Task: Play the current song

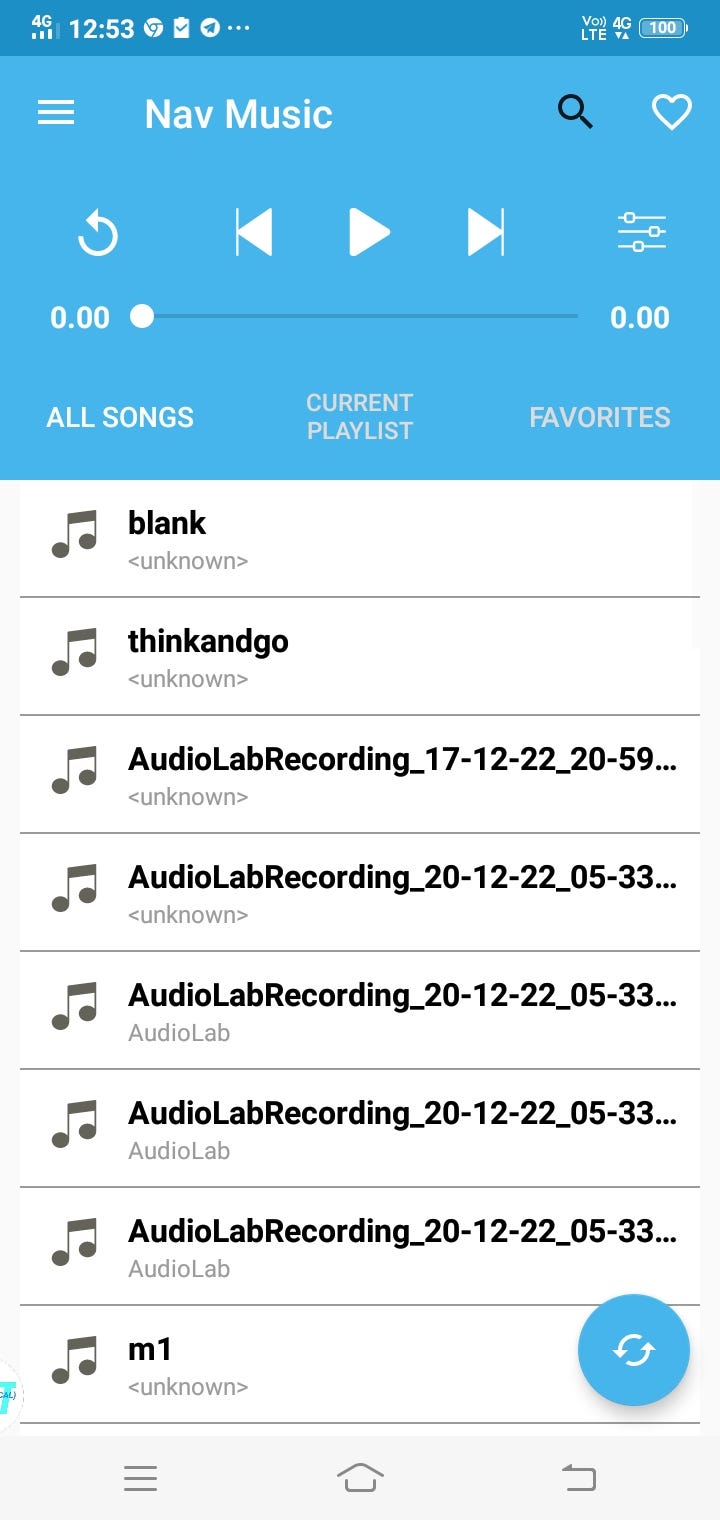Action: click(x=368, y=233)
